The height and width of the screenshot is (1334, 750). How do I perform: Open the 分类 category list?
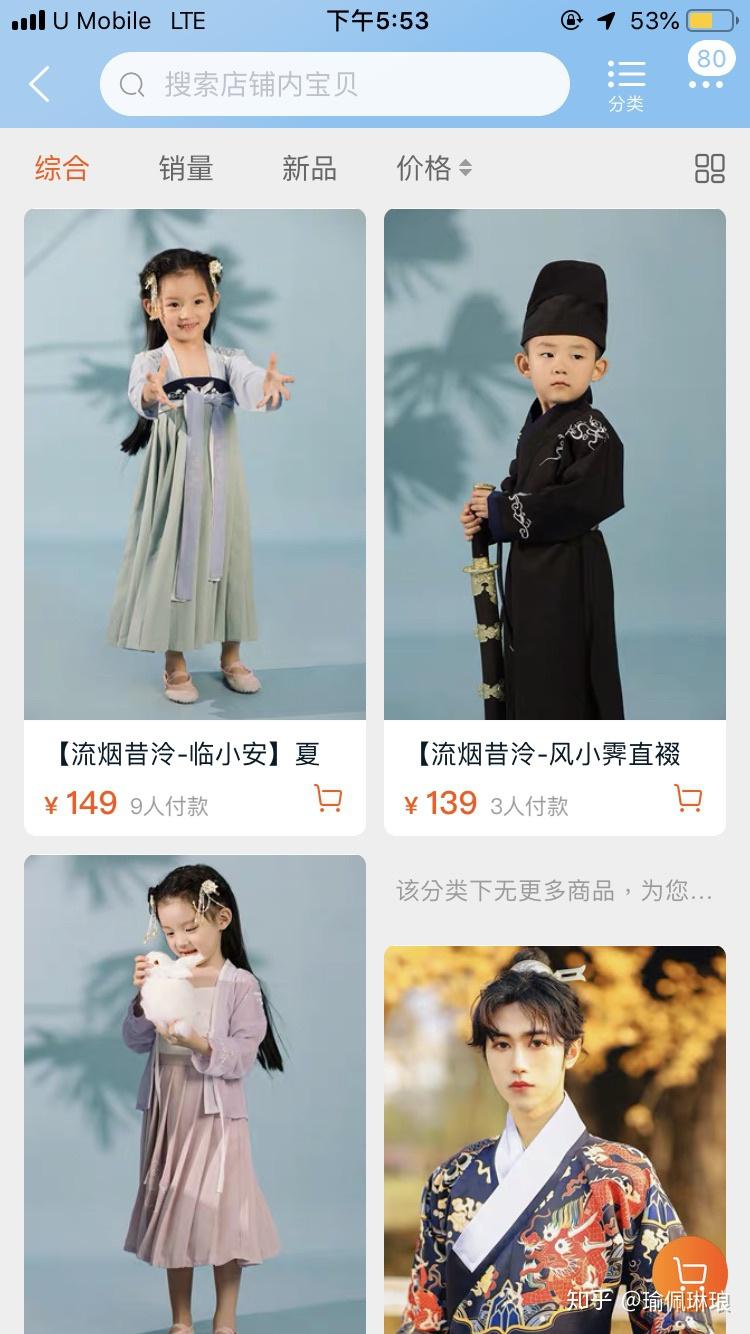(x=626, y=85)
